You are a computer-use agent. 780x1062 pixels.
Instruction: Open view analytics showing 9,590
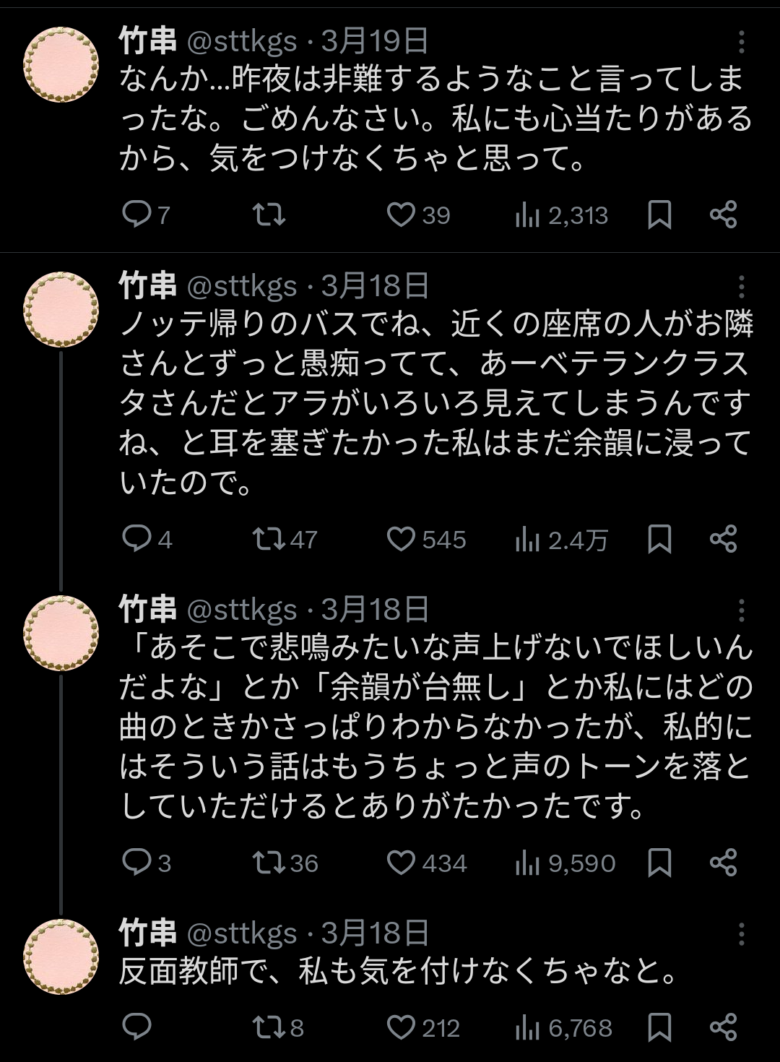[565, 863]
